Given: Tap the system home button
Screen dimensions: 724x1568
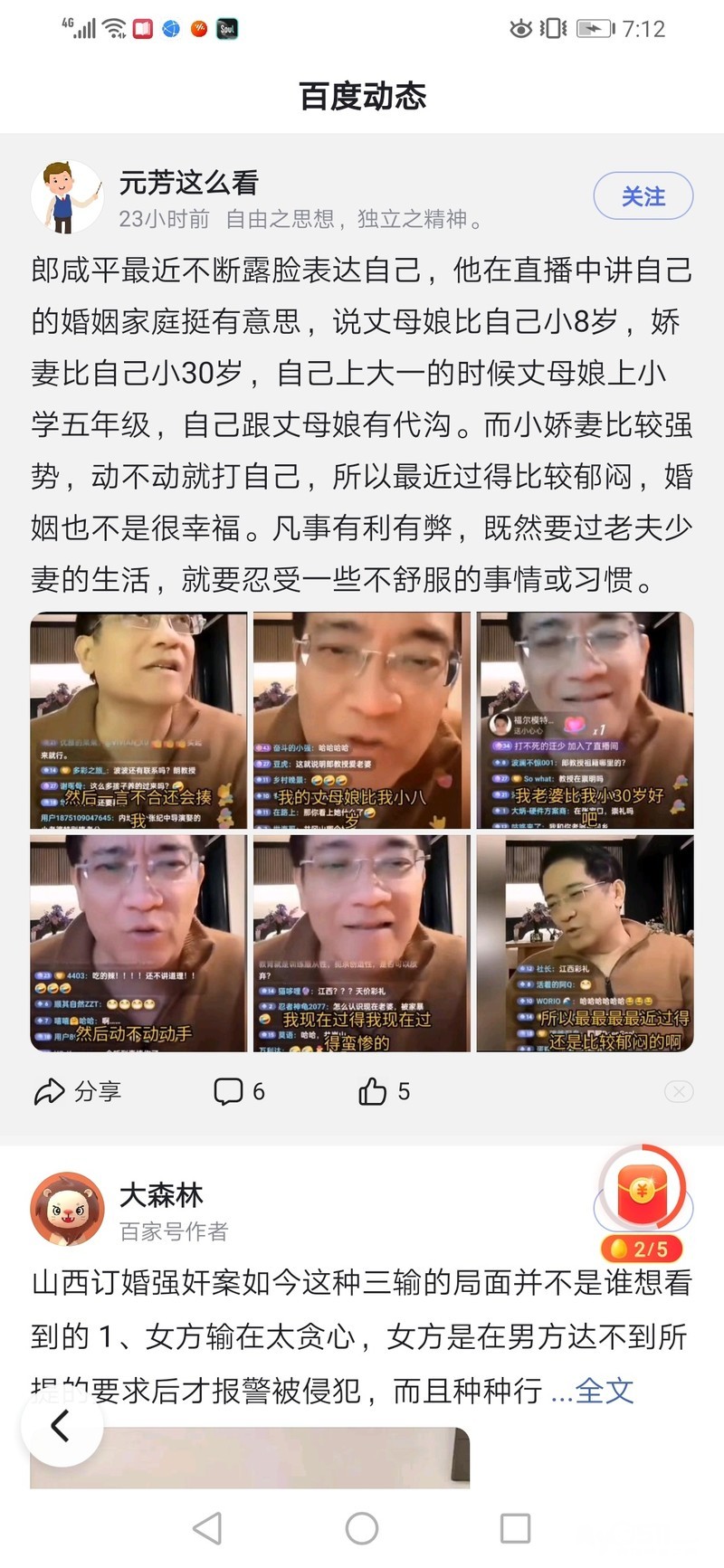Looking at the screenshot, I should (362, 1527).
